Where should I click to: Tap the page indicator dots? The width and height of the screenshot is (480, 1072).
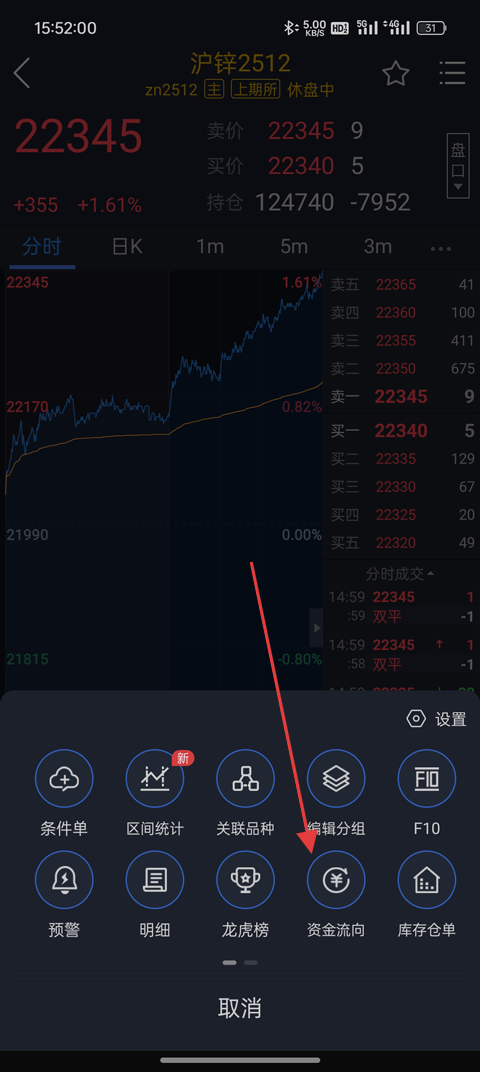click(x=240, y=962)
